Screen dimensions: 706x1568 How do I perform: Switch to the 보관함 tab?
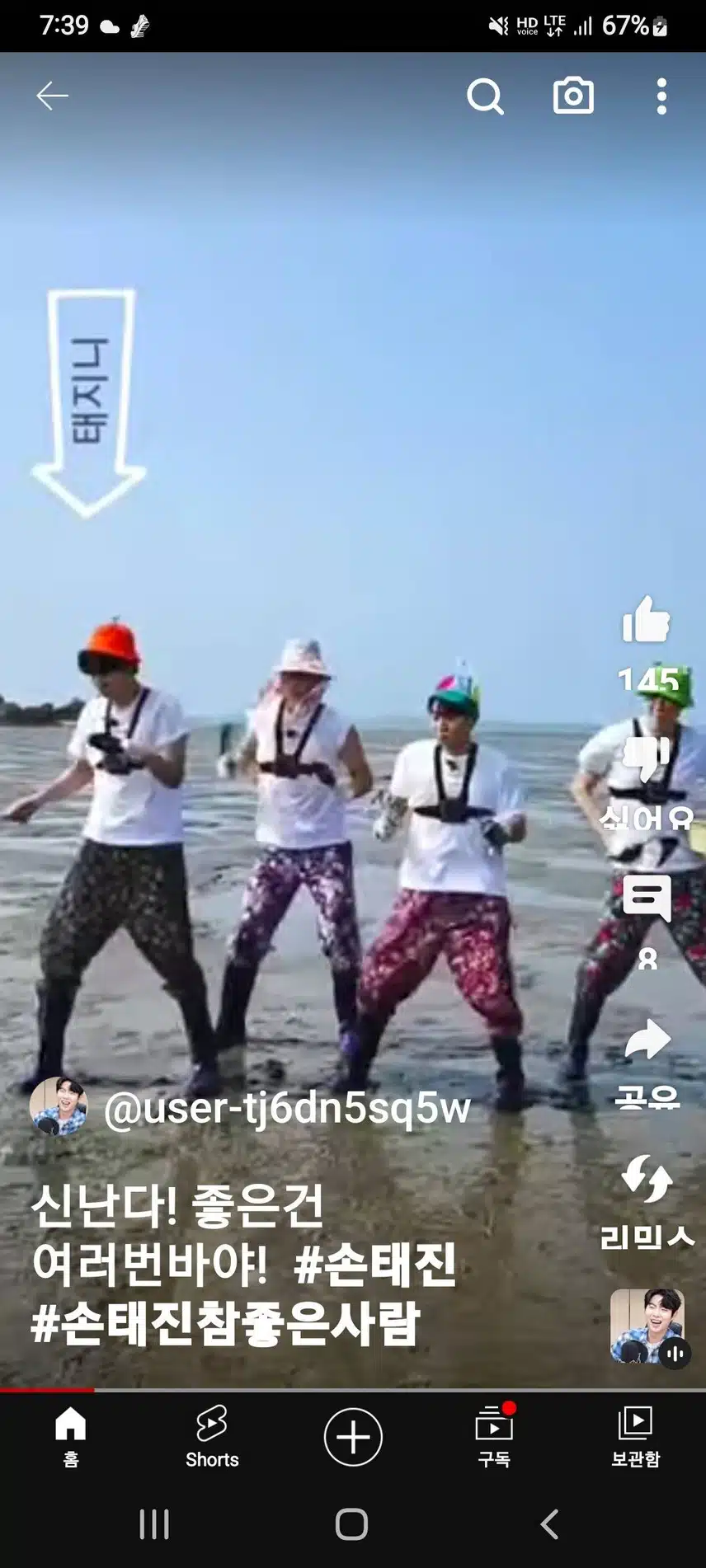pyautogui.click(x=635, y=1438)
